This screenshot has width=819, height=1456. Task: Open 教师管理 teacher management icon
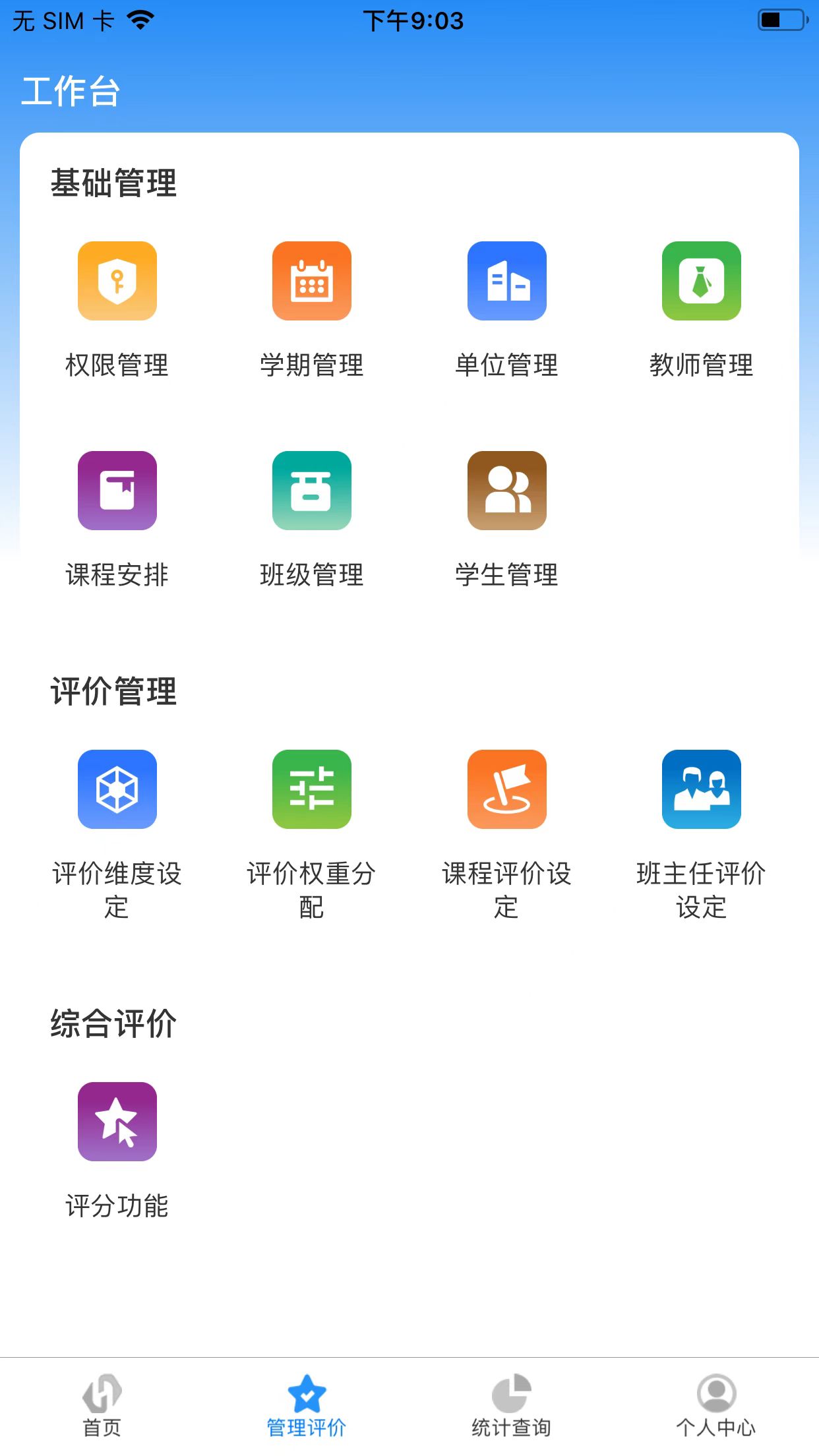701,280
